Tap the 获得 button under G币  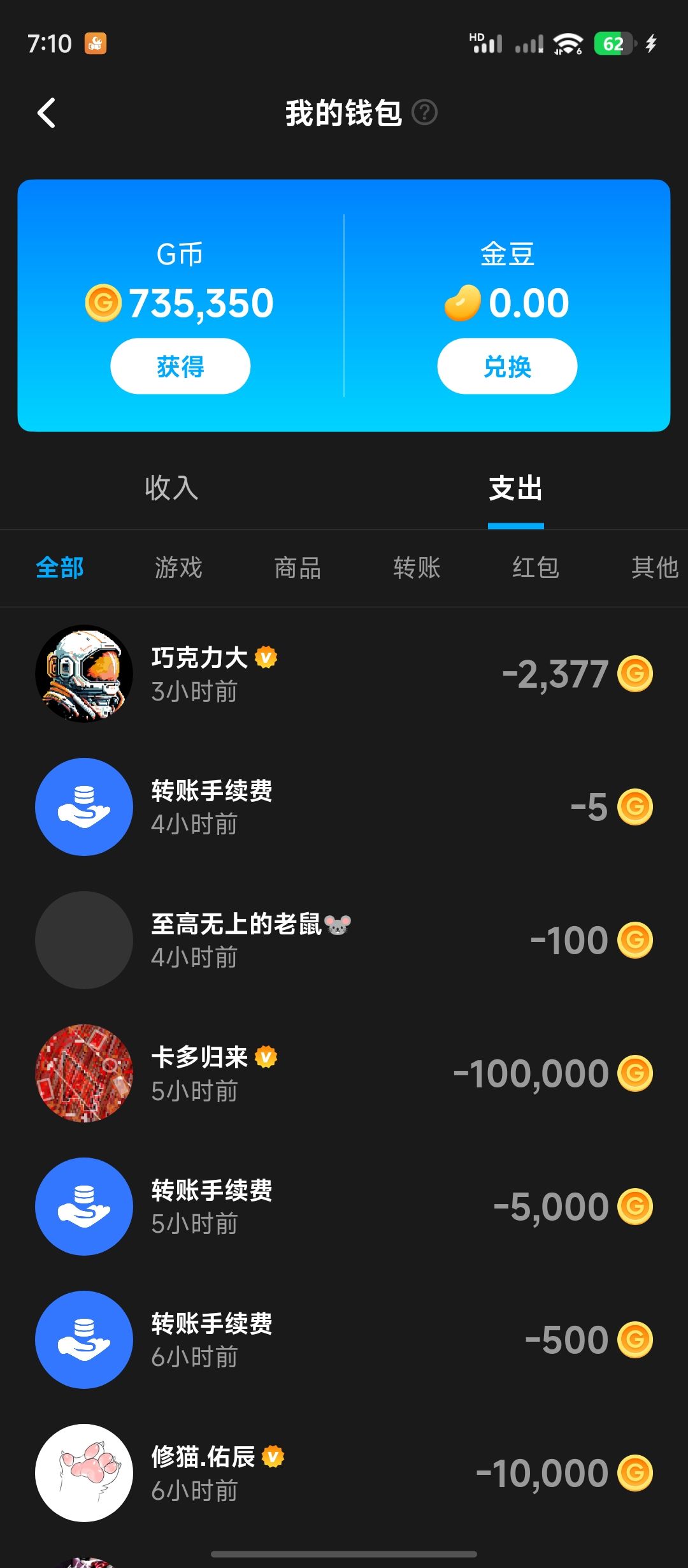pyautogui.click(x=180, y=367)
